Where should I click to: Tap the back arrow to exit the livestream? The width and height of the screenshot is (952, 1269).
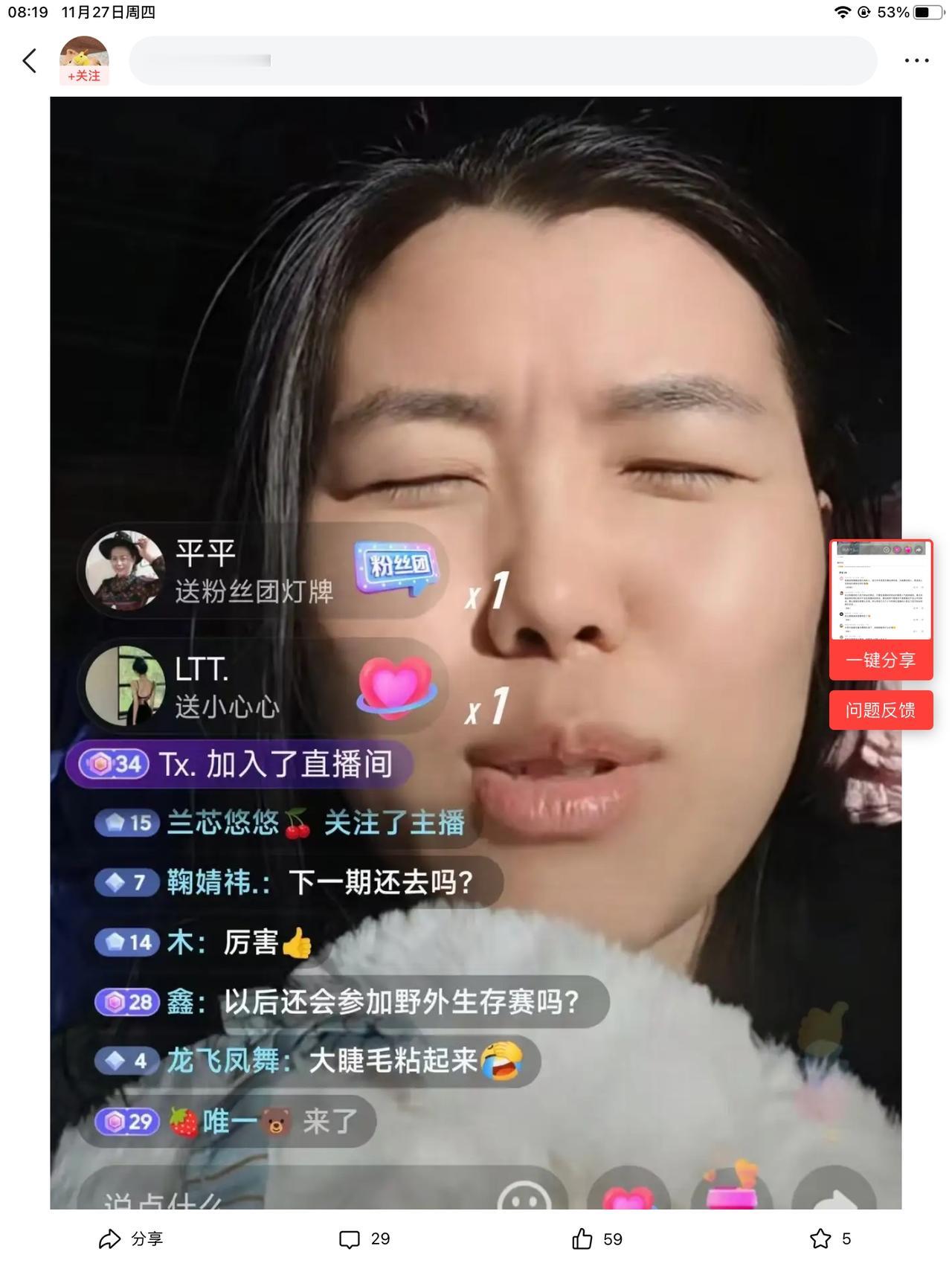[x=30, y=60]
